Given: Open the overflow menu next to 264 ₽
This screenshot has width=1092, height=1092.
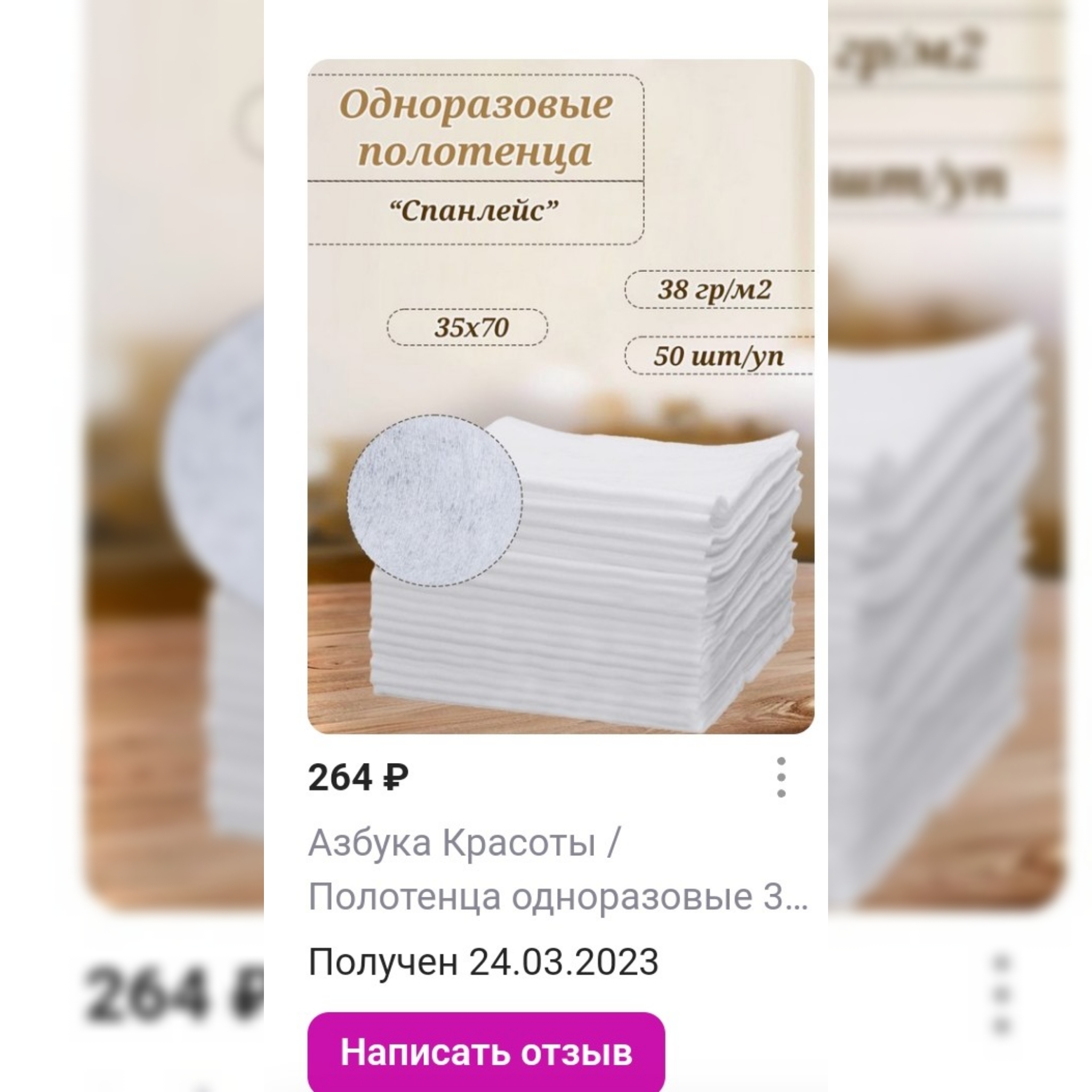Looking at the screenshot, I should [781, 778].
